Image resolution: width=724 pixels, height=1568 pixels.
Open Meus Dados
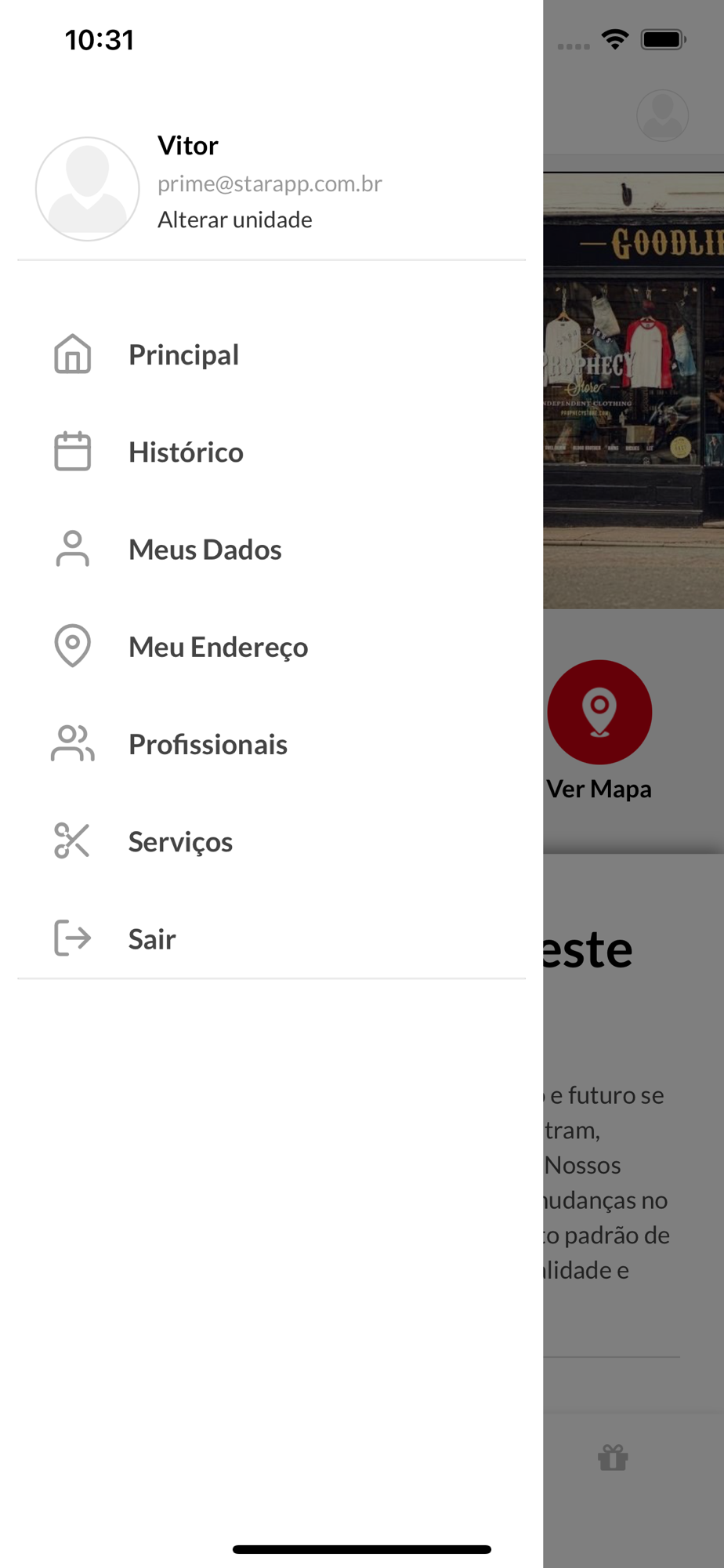[x=205, y=550]
